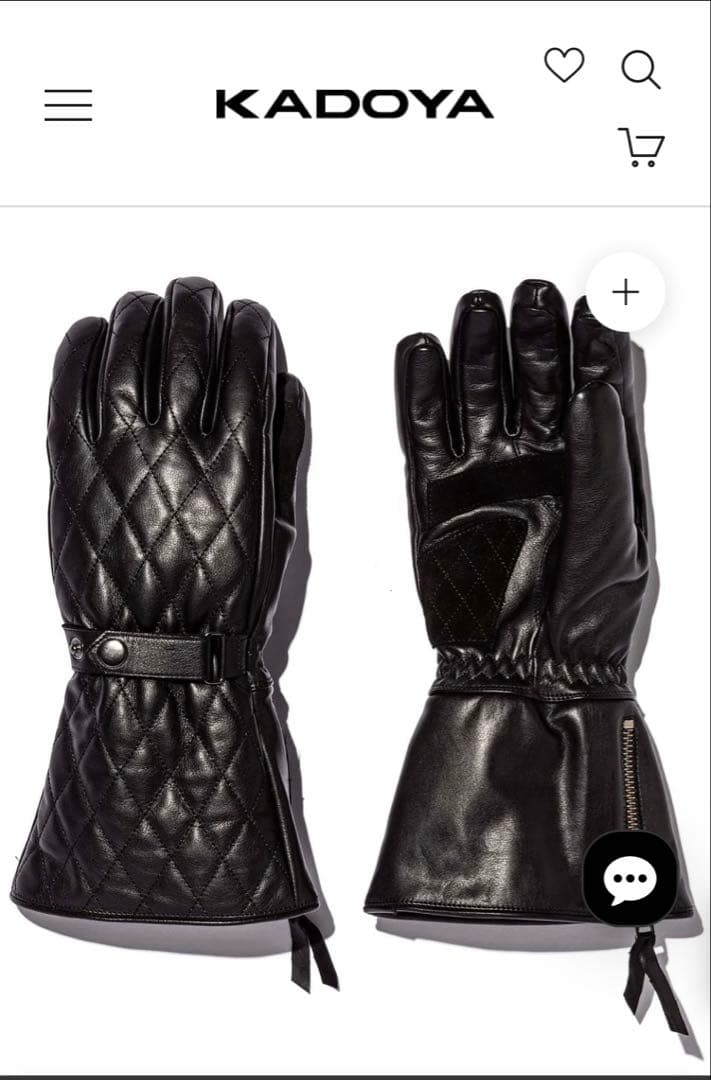The height and width of the screenshot is (1080, 711).
Task: Open the live chat bubble
Action: [x=630, y=878]
